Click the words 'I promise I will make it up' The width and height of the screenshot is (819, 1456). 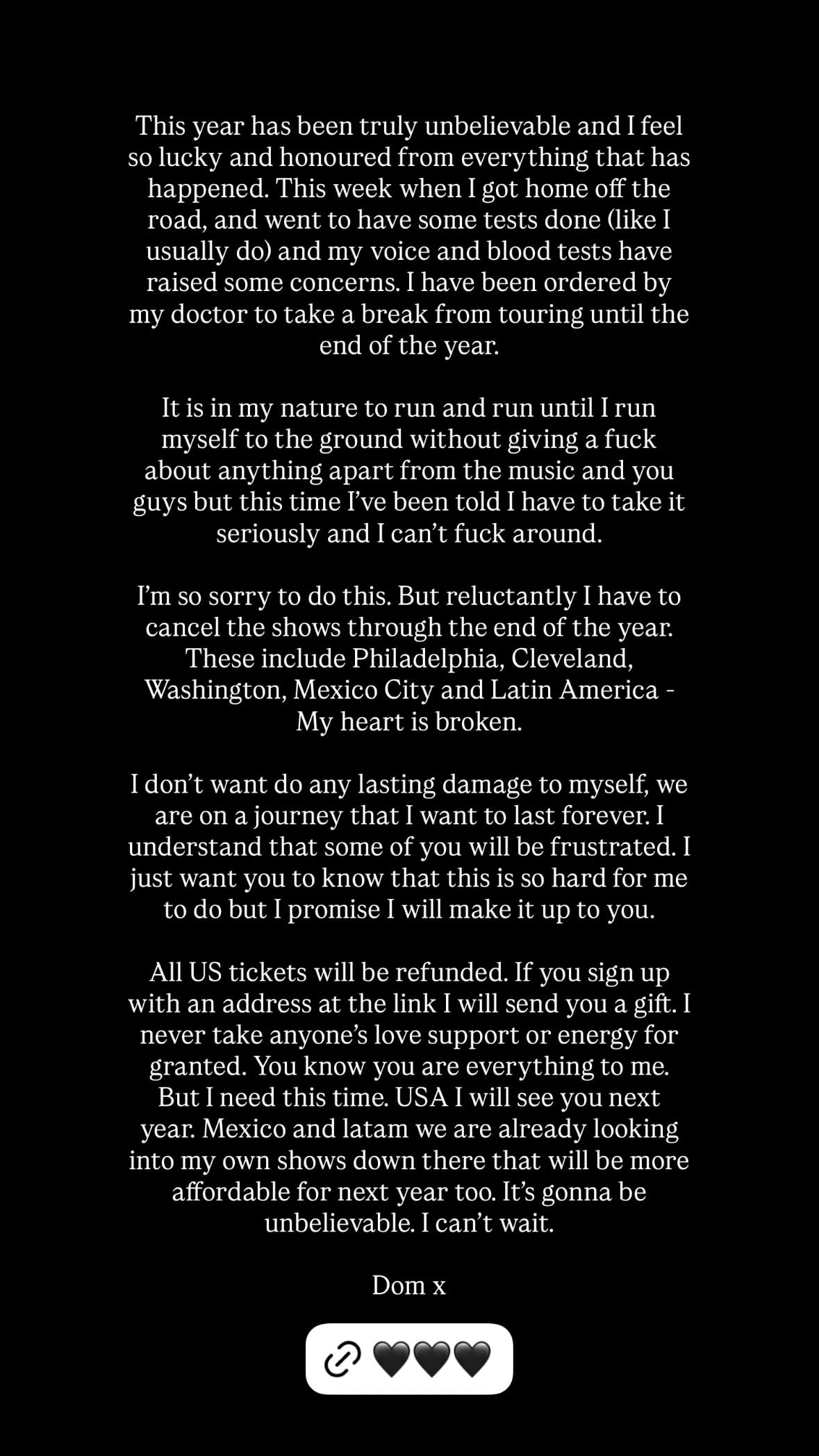coord(431,909)
